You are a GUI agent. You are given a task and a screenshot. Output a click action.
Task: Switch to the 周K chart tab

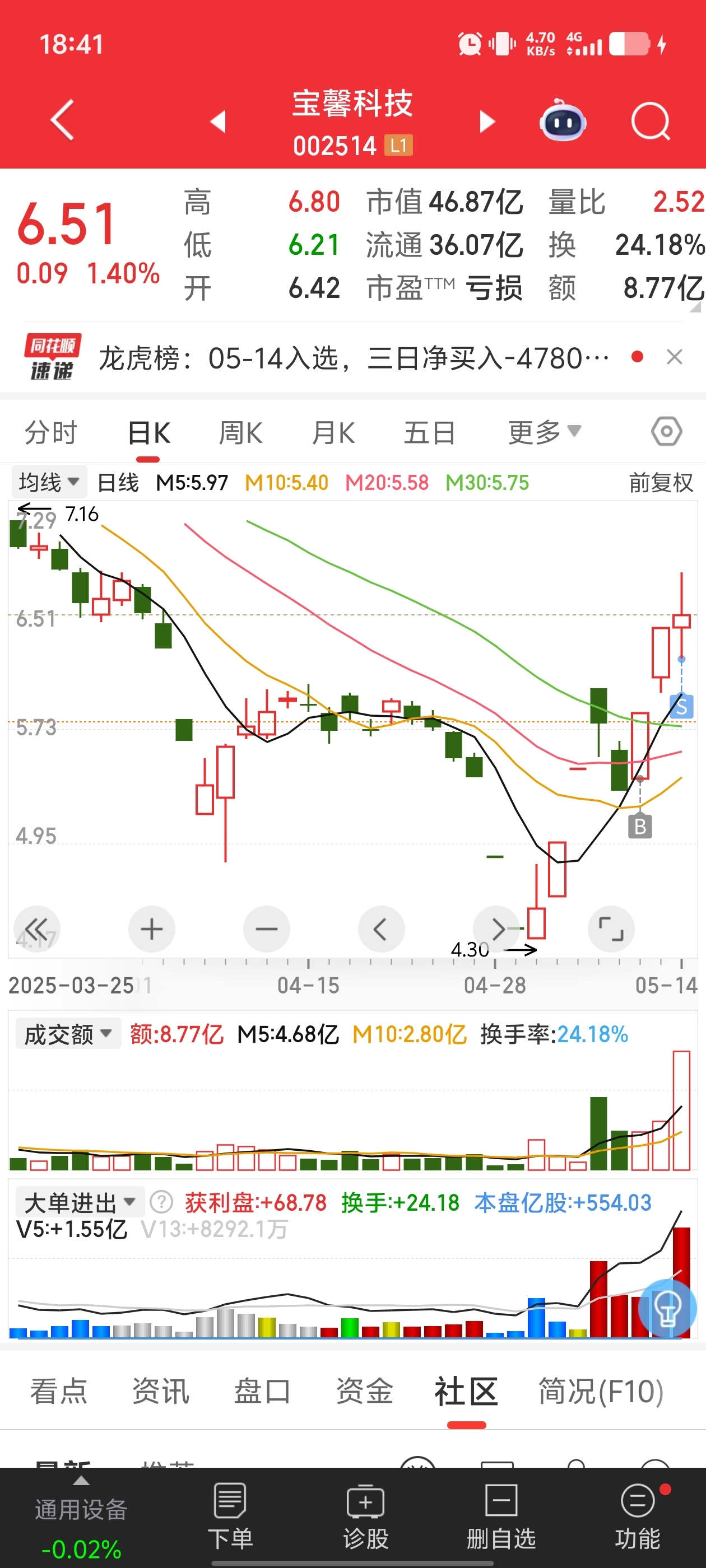click(240, 433)
